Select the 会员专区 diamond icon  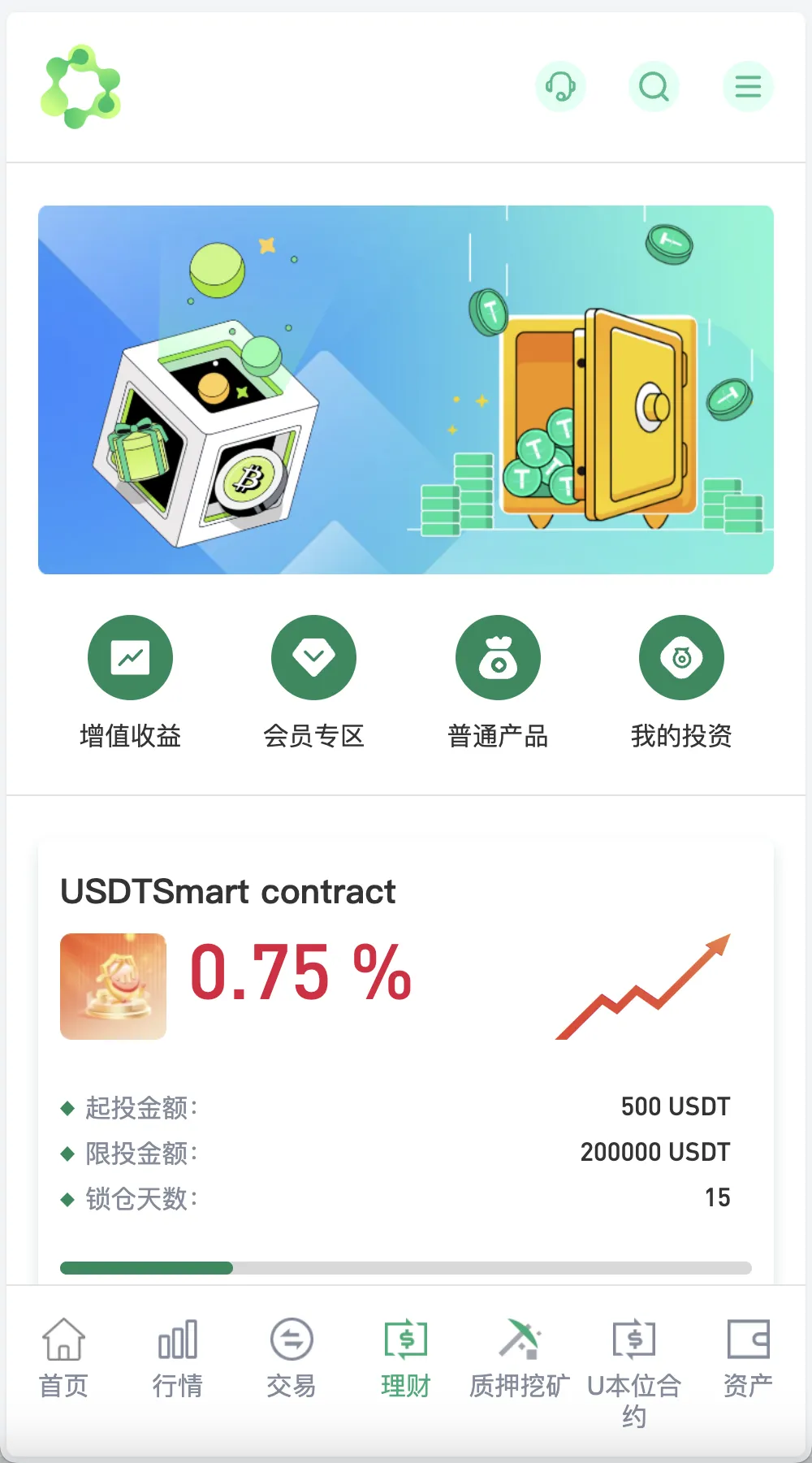(314, 657)
